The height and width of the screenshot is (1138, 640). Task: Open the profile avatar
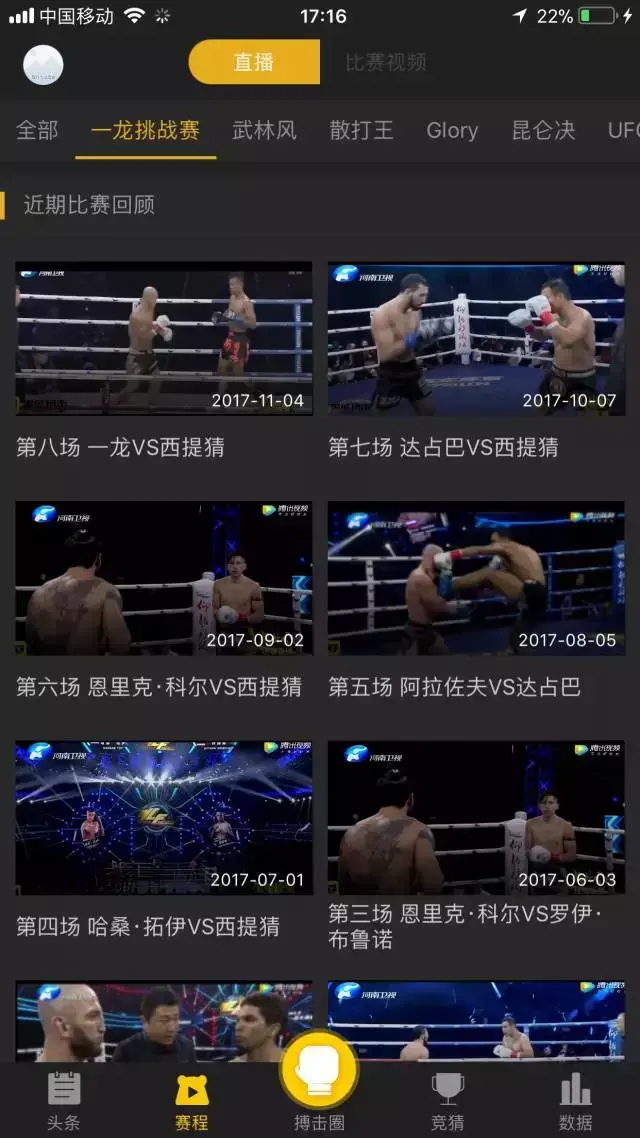tap(43, 65)
